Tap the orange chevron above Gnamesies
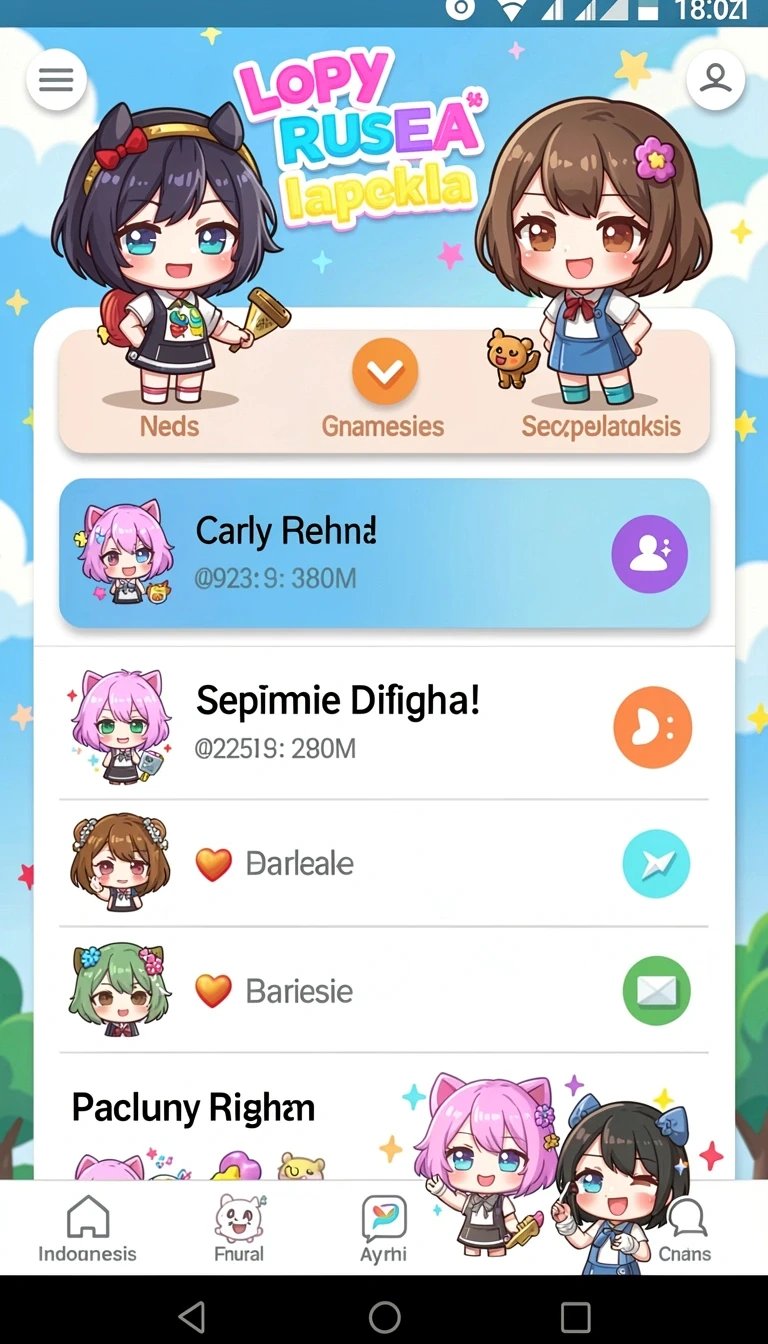The height and width of the screenshot is (1344, 768). [x=385, y=372]
